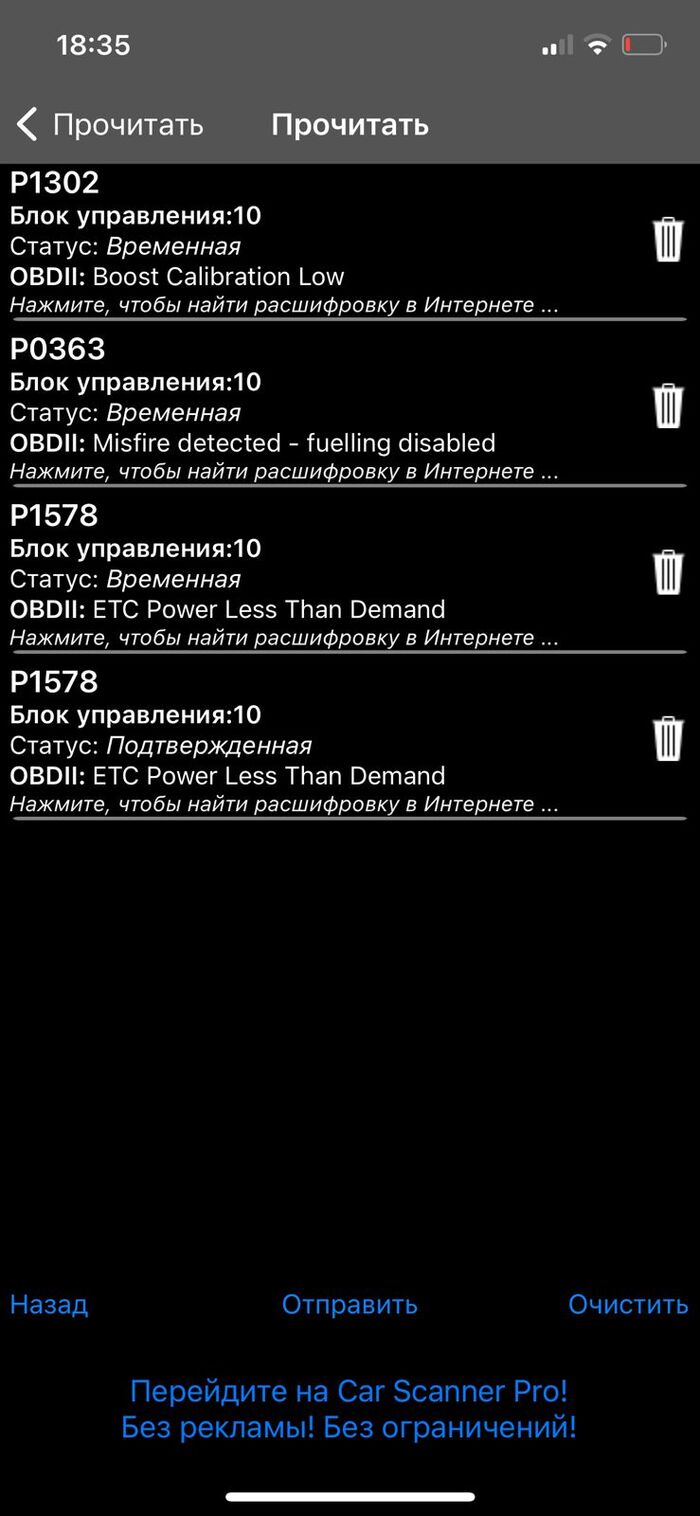
Task: Delete the P0363 misfire code with the trash icon
Action: [x=668, y=406]
